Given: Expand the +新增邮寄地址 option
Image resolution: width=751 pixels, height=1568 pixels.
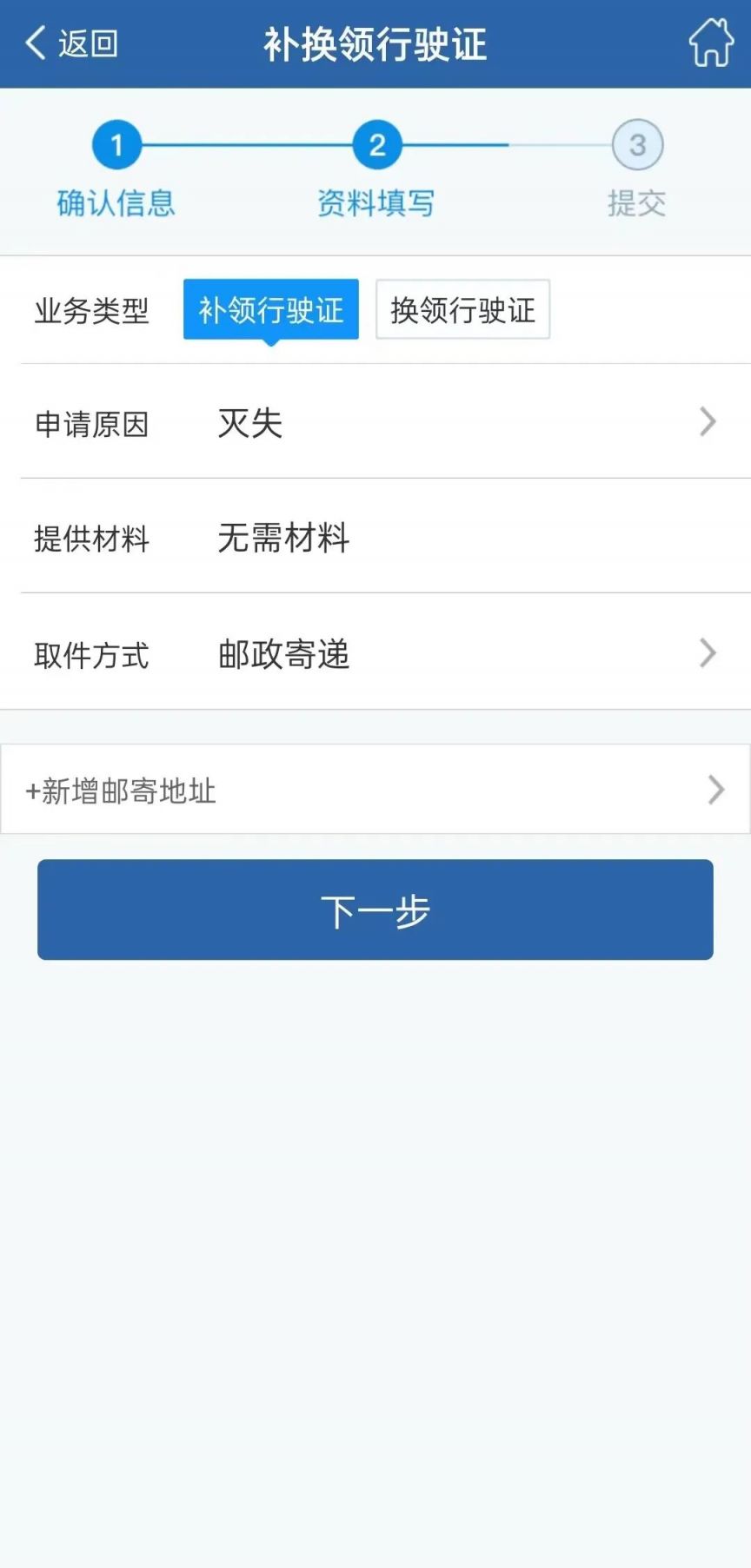Looking at the screenshot, I should (x=374, y=790).
